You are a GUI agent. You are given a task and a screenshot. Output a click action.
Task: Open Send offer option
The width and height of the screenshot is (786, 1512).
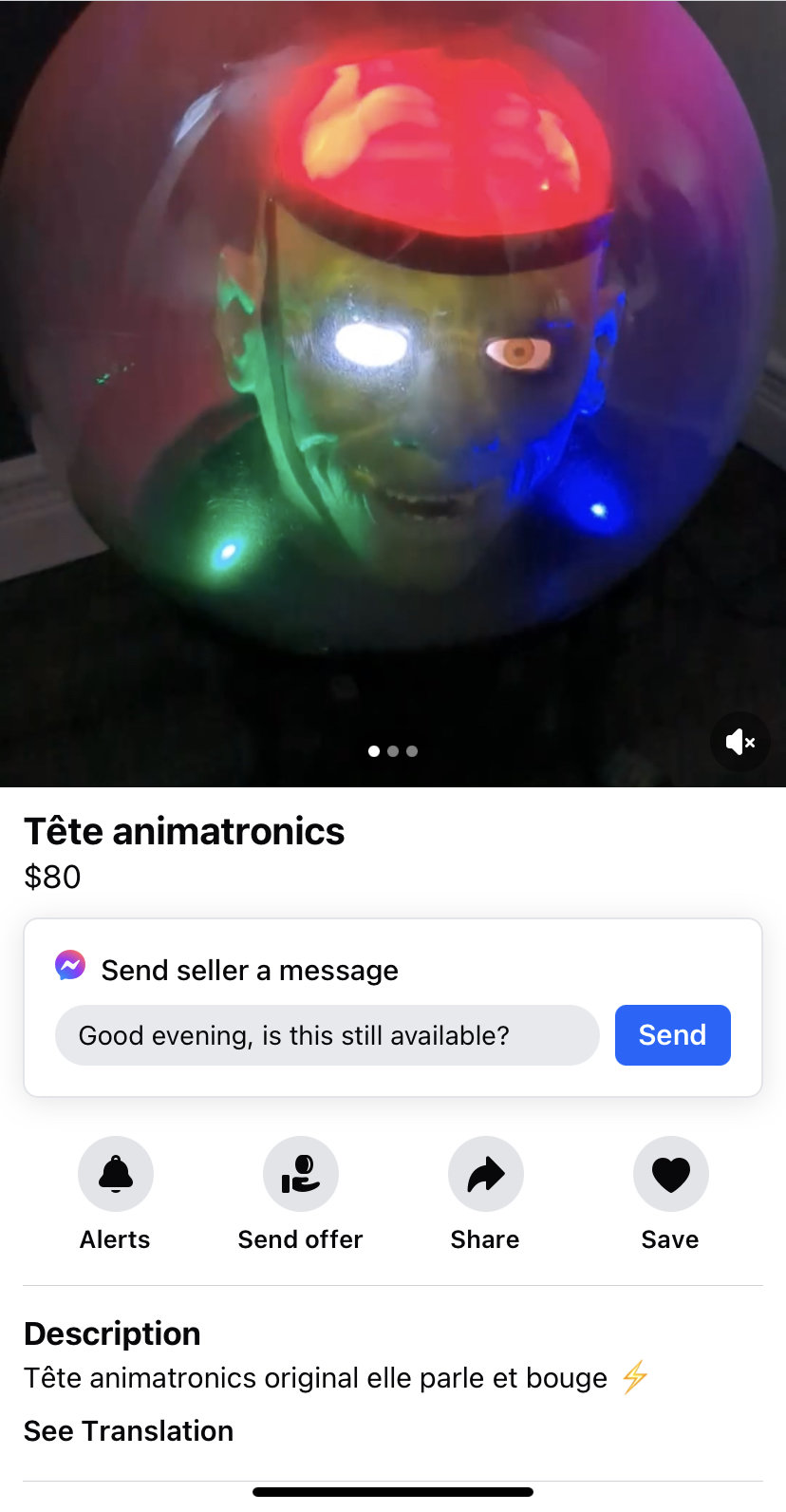(300, 1174)
